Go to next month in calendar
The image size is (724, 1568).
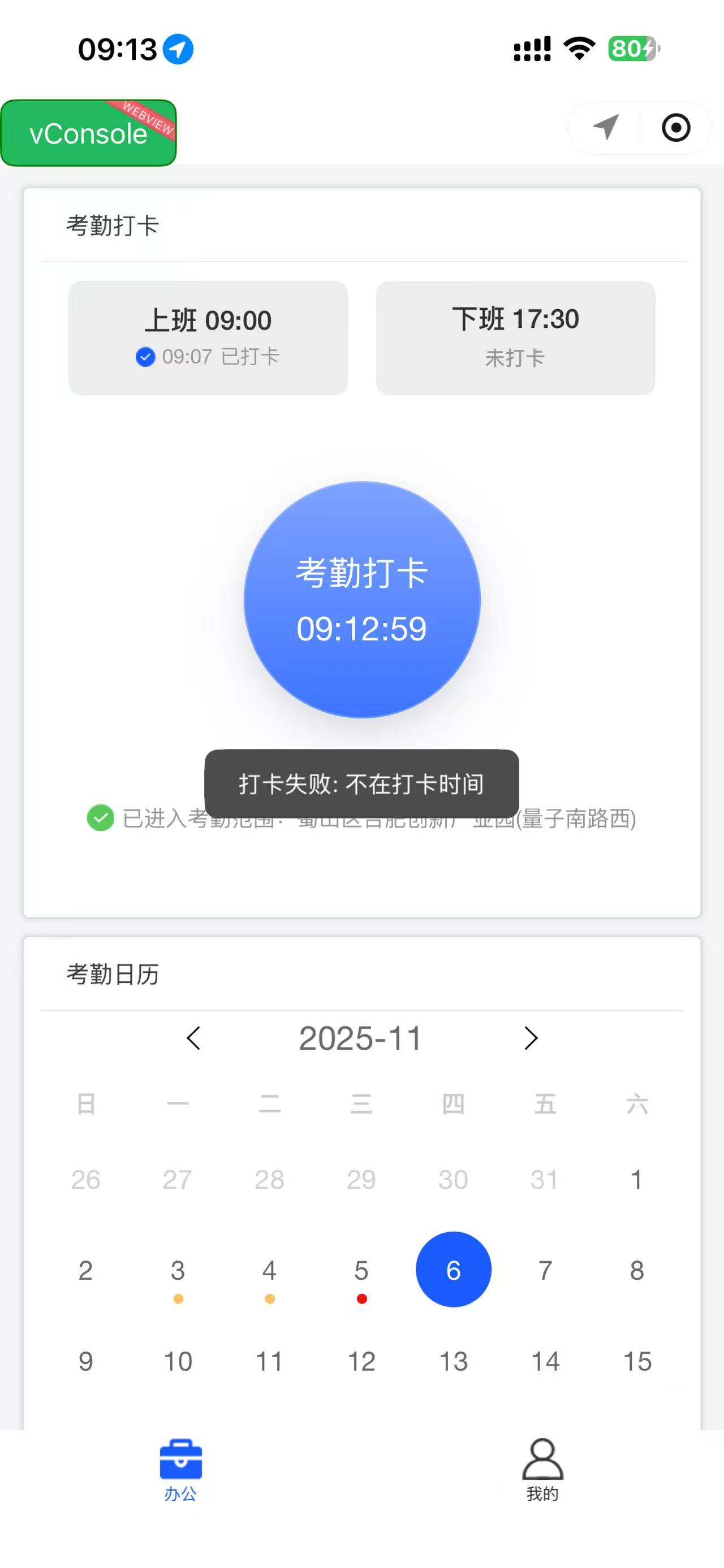(531, 1038)
